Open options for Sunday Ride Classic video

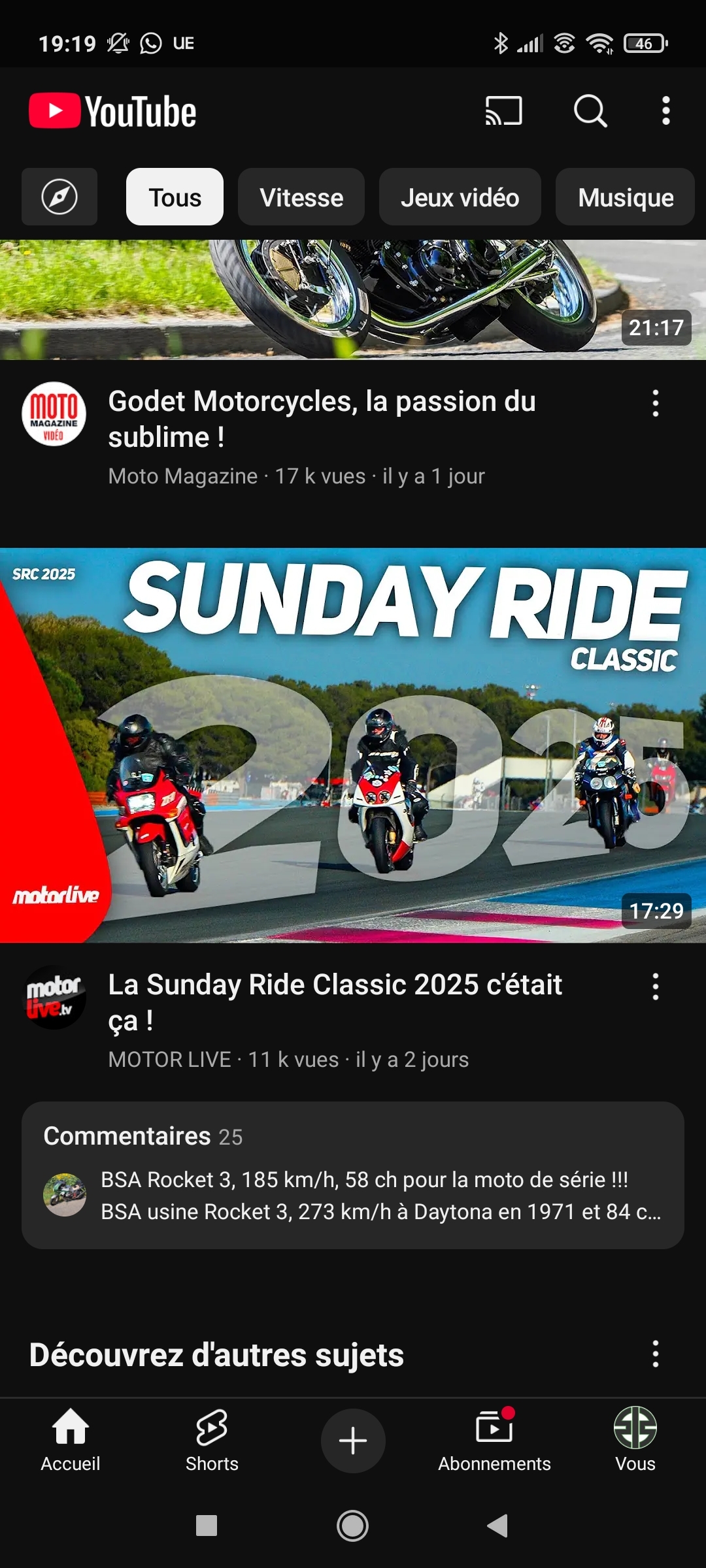(655, 987)
